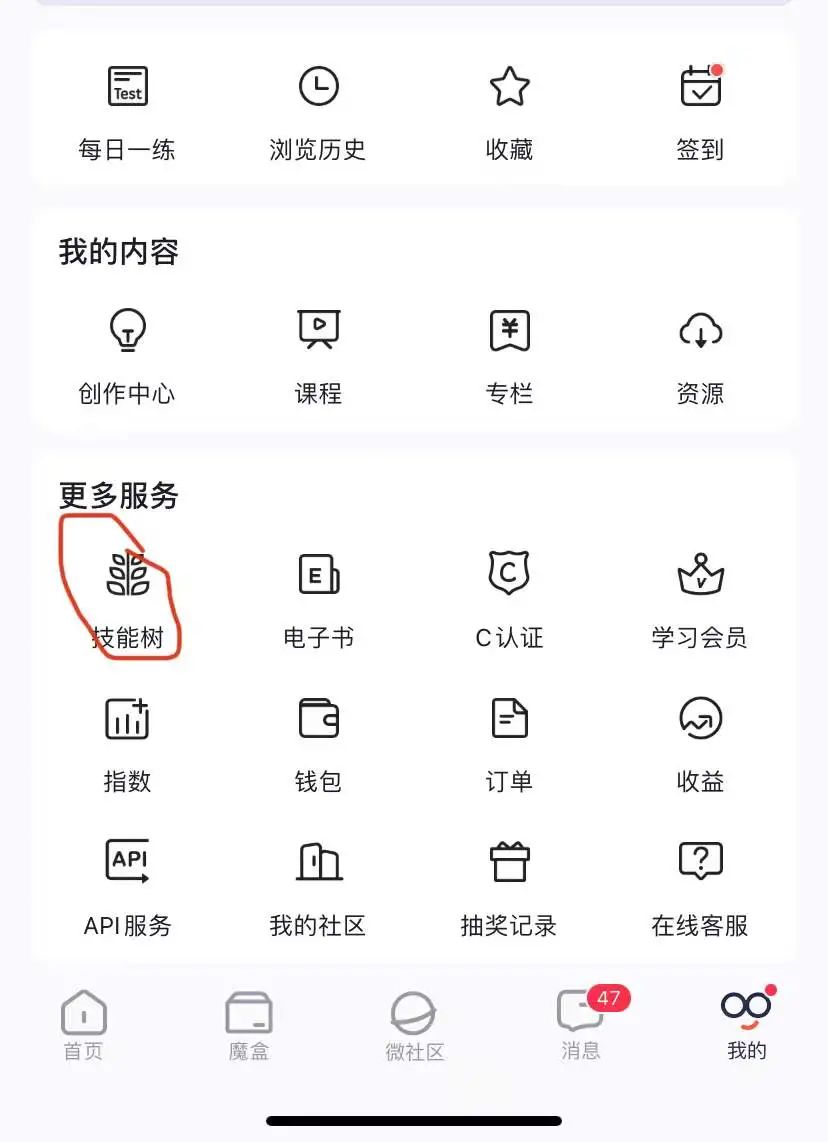
Task: Open 学习会员 membership
Action: [x=700, y=595]
